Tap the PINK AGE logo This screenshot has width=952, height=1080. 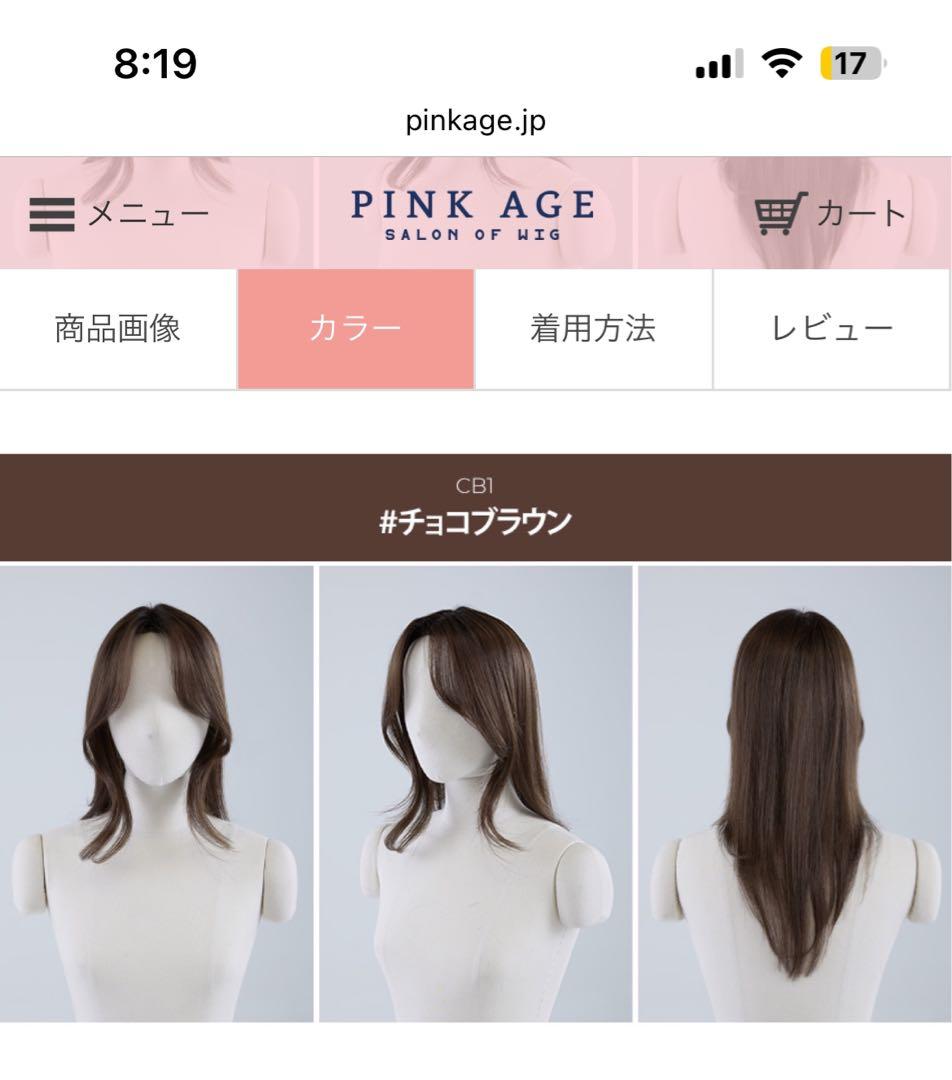point(474,205)
